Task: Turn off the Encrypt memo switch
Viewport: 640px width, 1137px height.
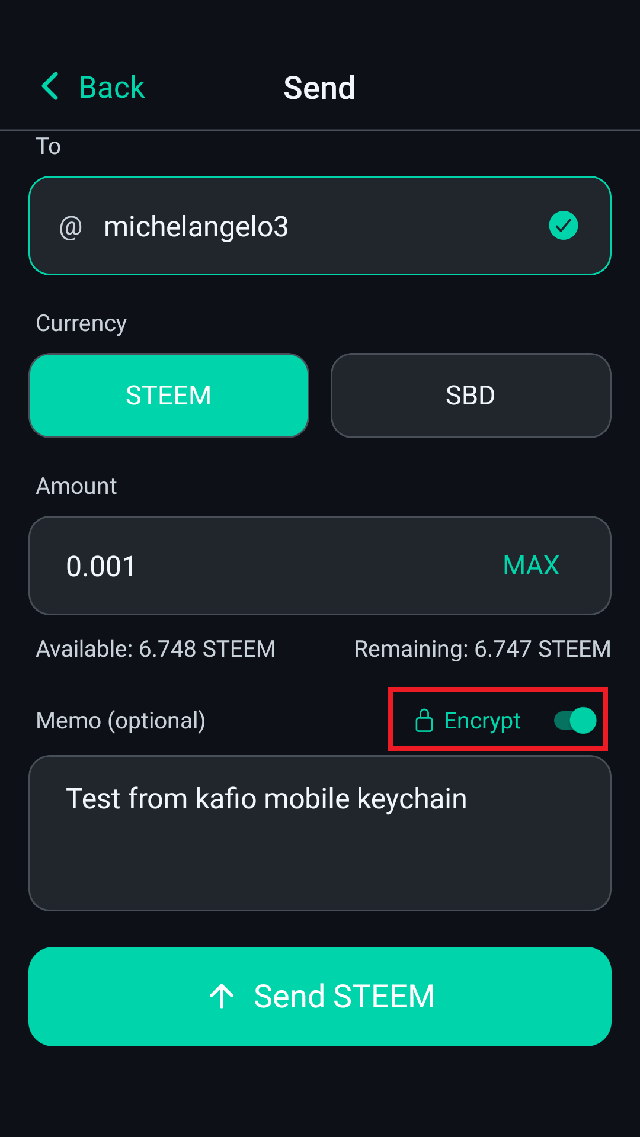Action: pos(575,721)
